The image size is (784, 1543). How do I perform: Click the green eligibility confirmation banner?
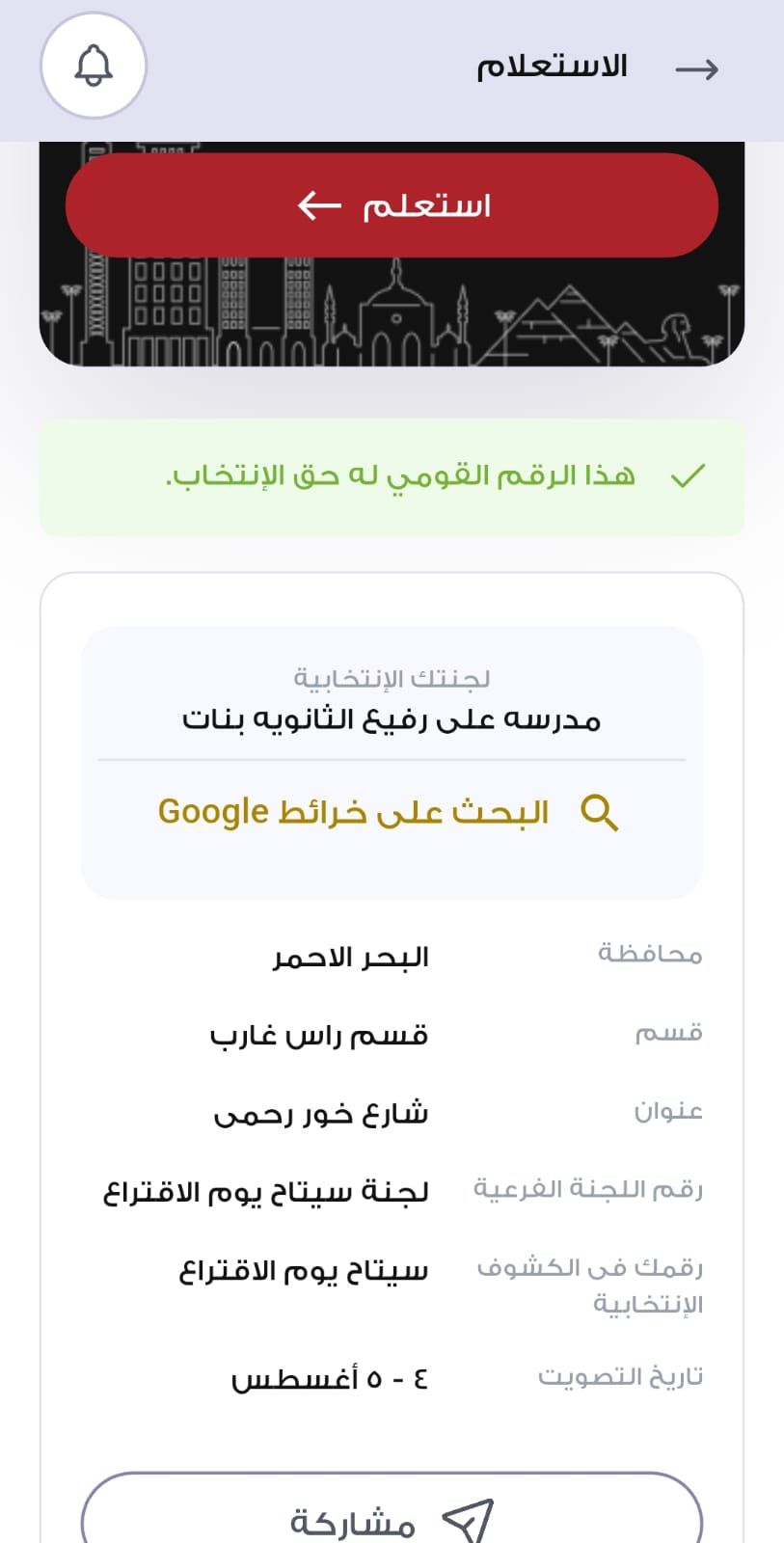point(392,474)
